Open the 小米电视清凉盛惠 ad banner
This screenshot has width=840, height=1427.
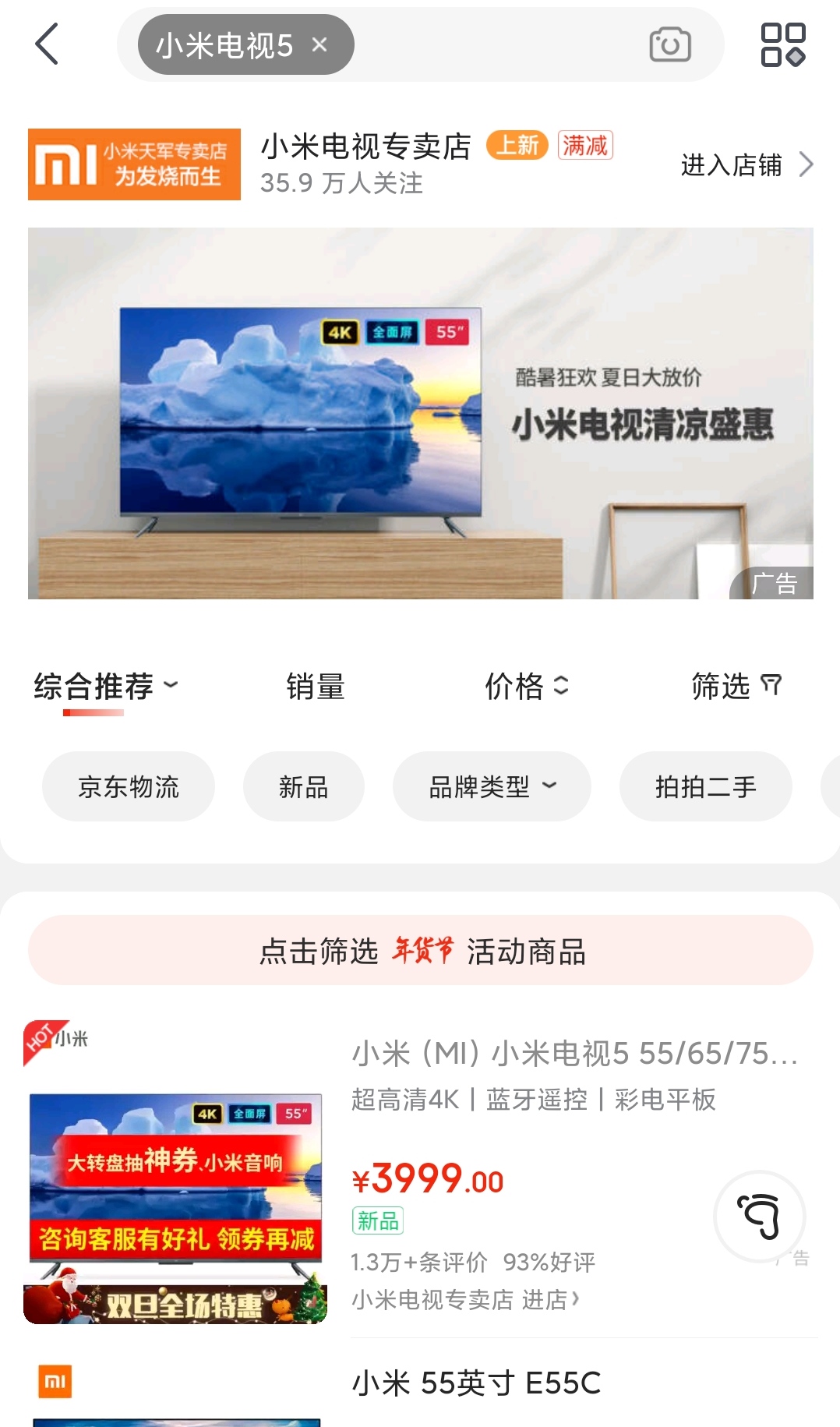pyautogui.click(x=421, y=413)
